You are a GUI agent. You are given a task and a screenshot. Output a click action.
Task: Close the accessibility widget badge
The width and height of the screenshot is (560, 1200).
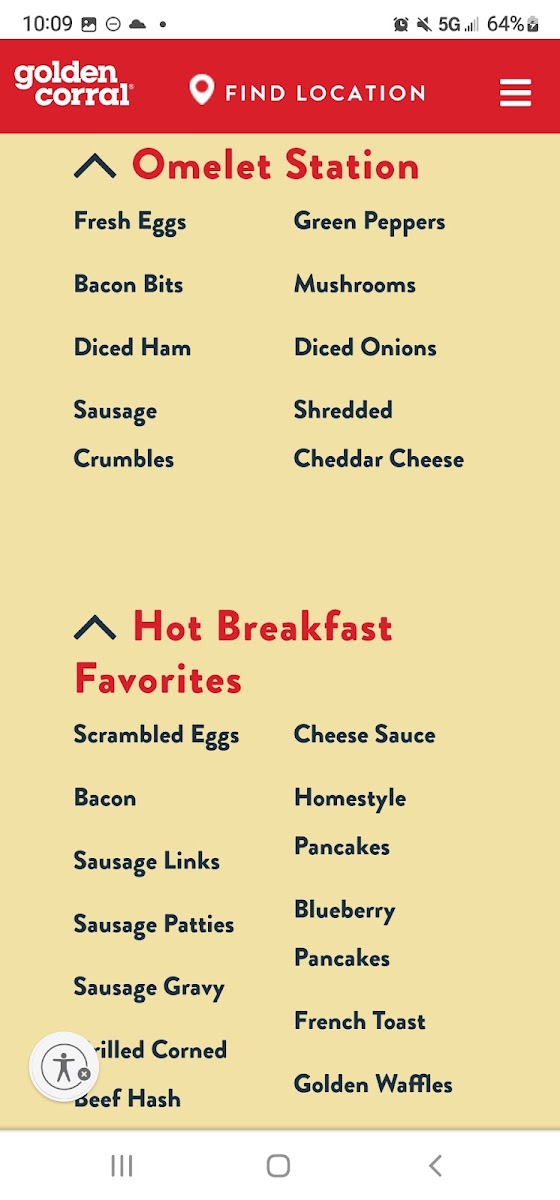point(84,1074)
